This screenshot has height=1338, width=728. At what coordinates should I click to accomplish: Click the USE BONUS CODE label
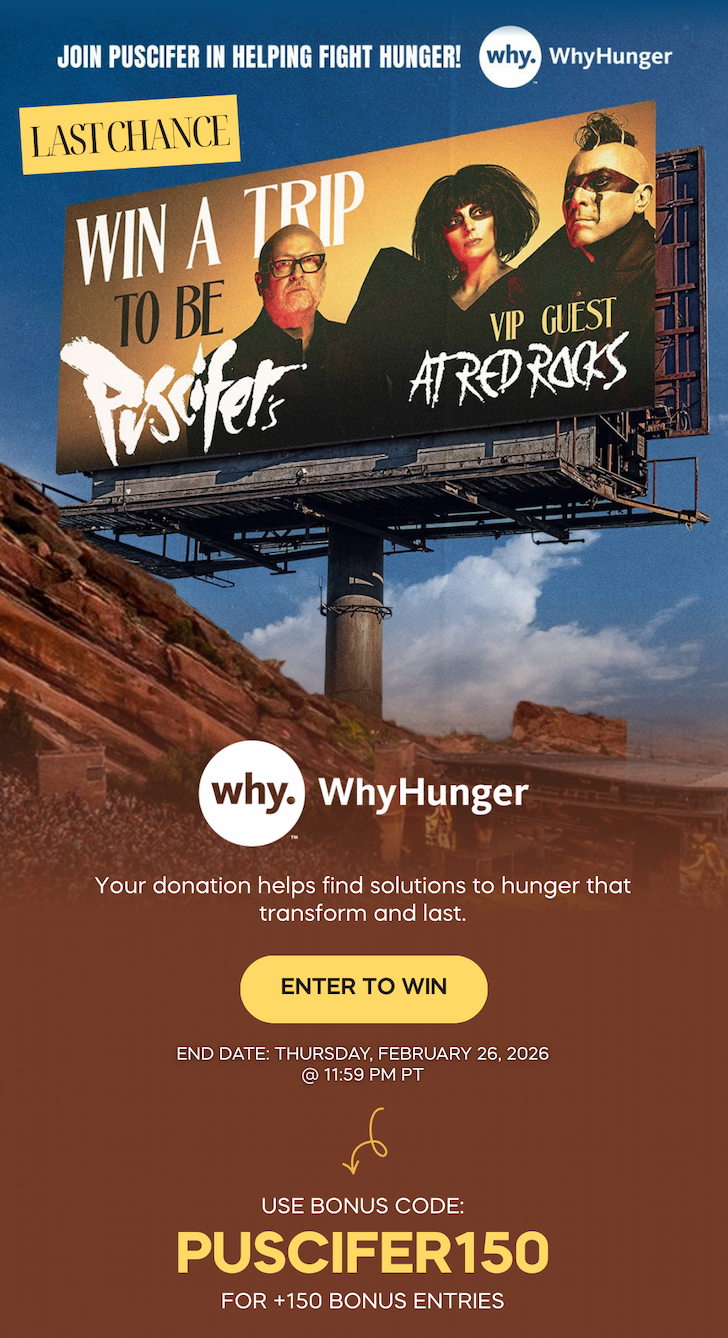[363, 1206]
